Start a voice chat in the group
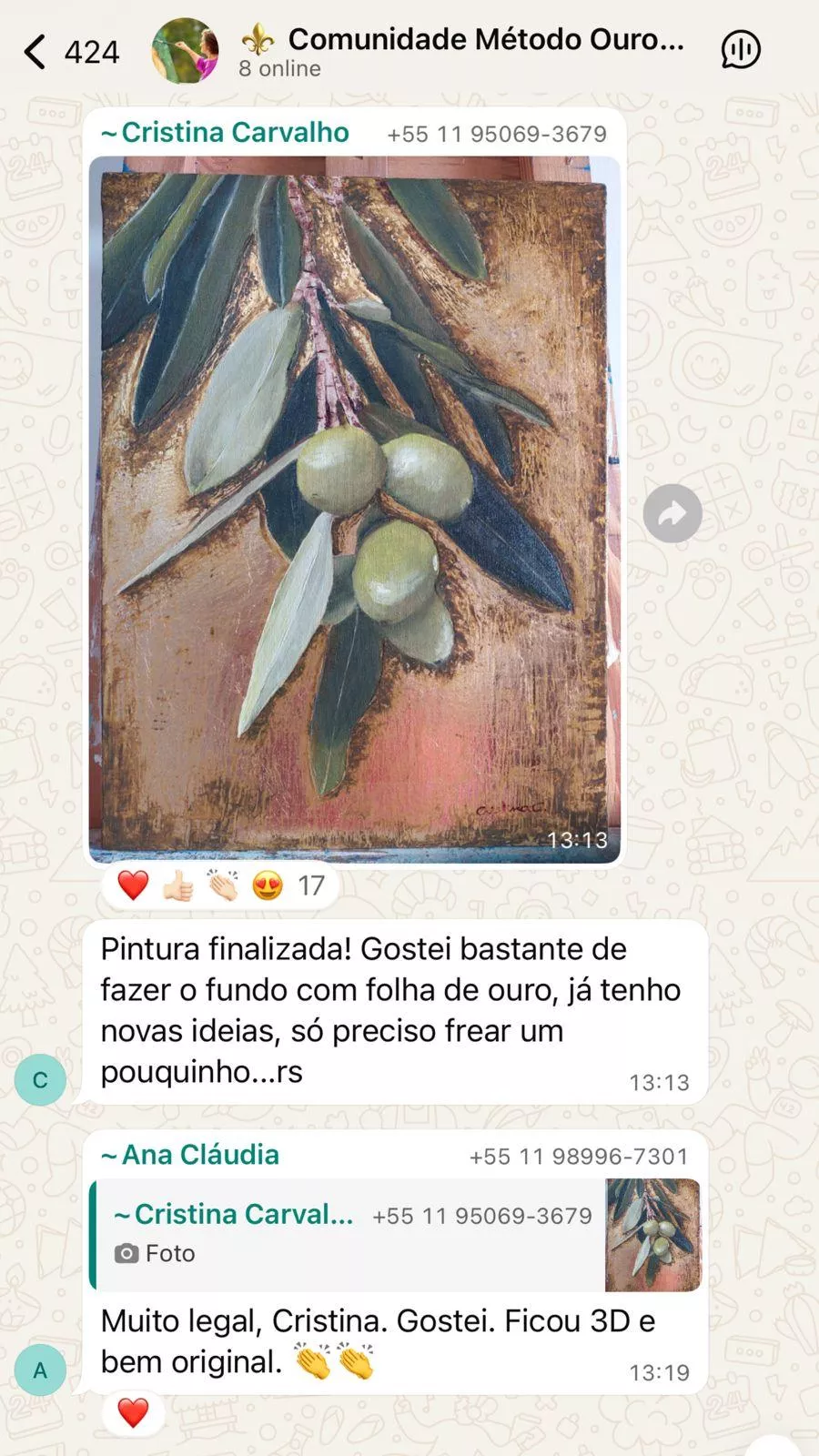This screenshot has width=819, height=1456. pos(740,50)
